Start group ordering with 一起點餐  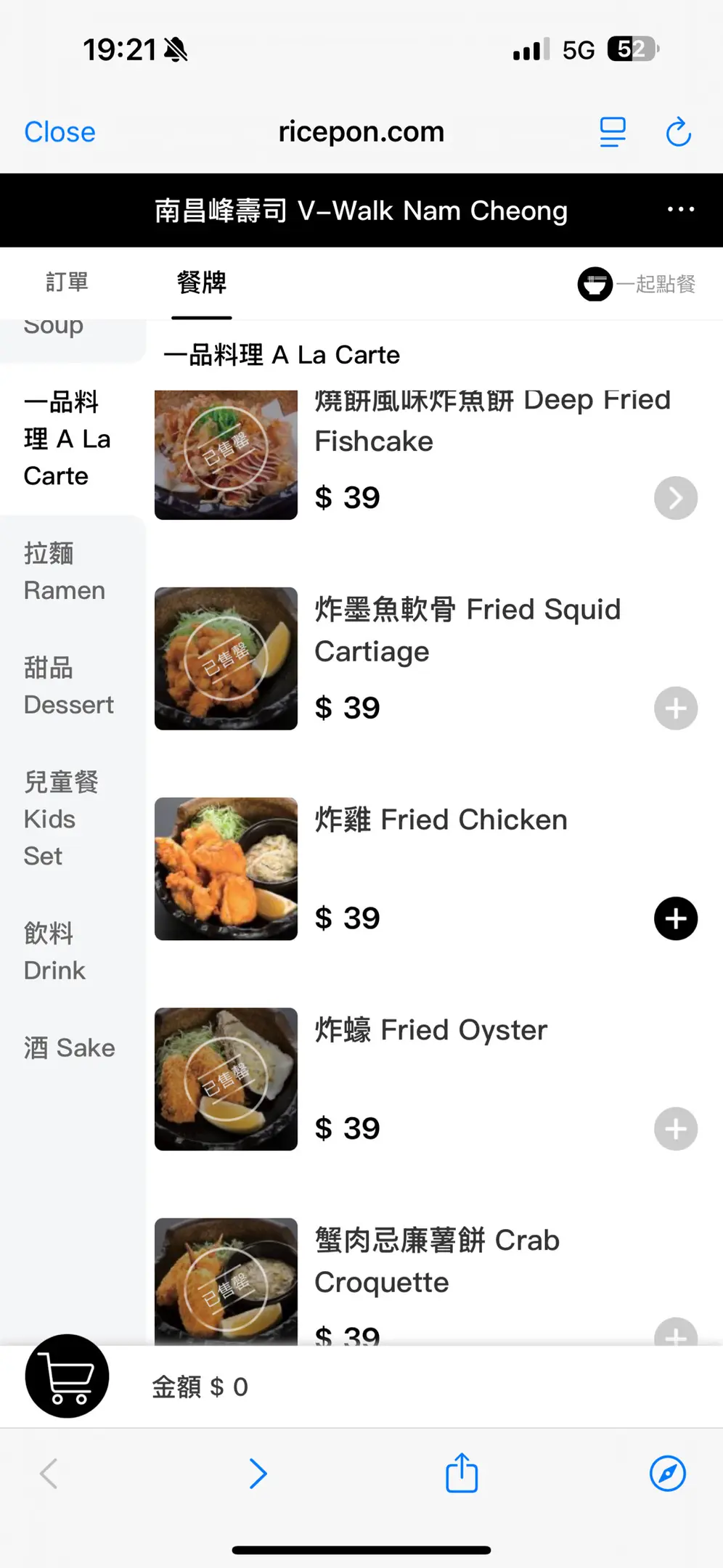tap(637, 284)
